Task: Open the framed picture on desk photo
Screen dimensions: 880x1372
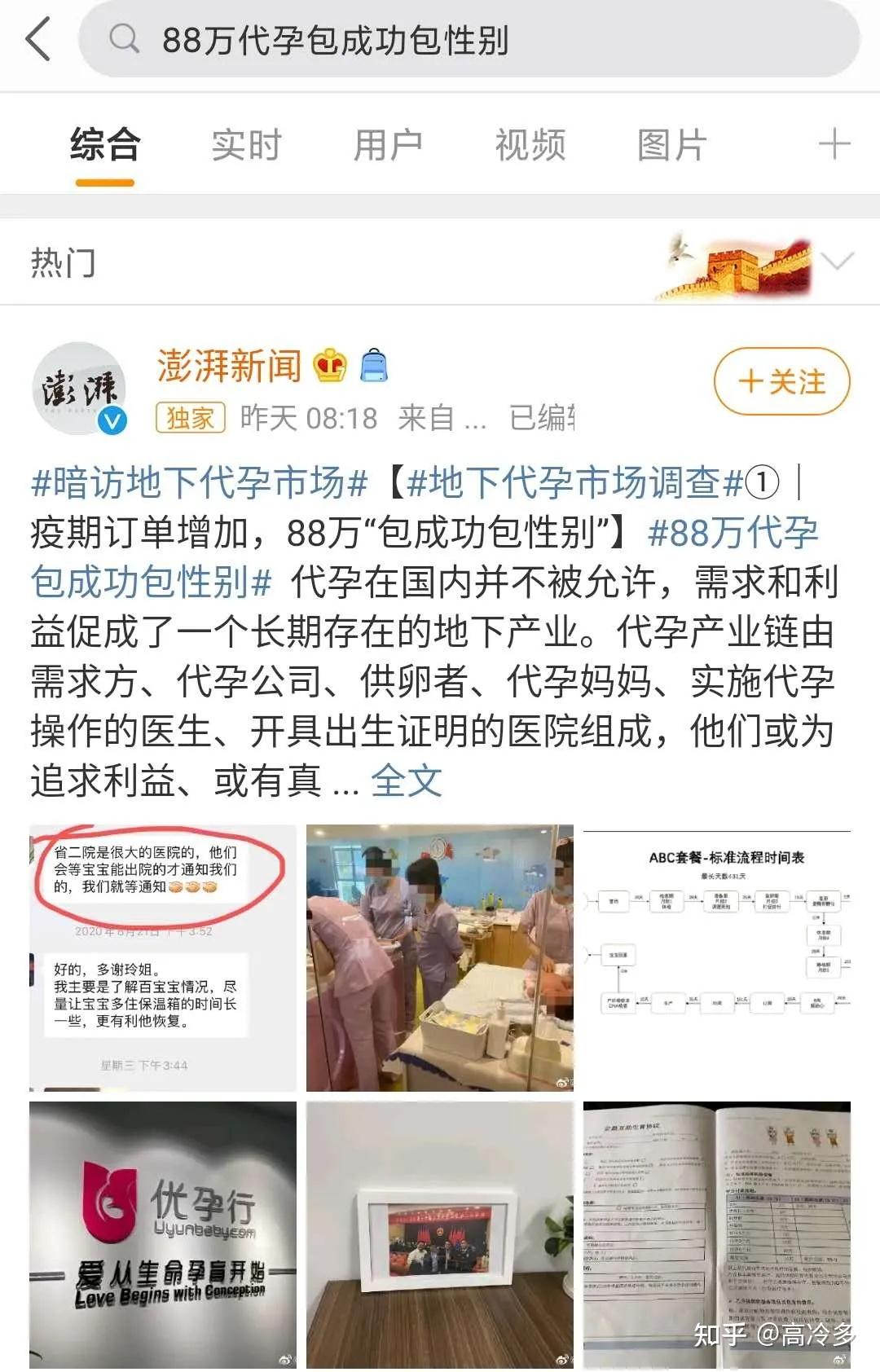Action: pos(440,1234)
